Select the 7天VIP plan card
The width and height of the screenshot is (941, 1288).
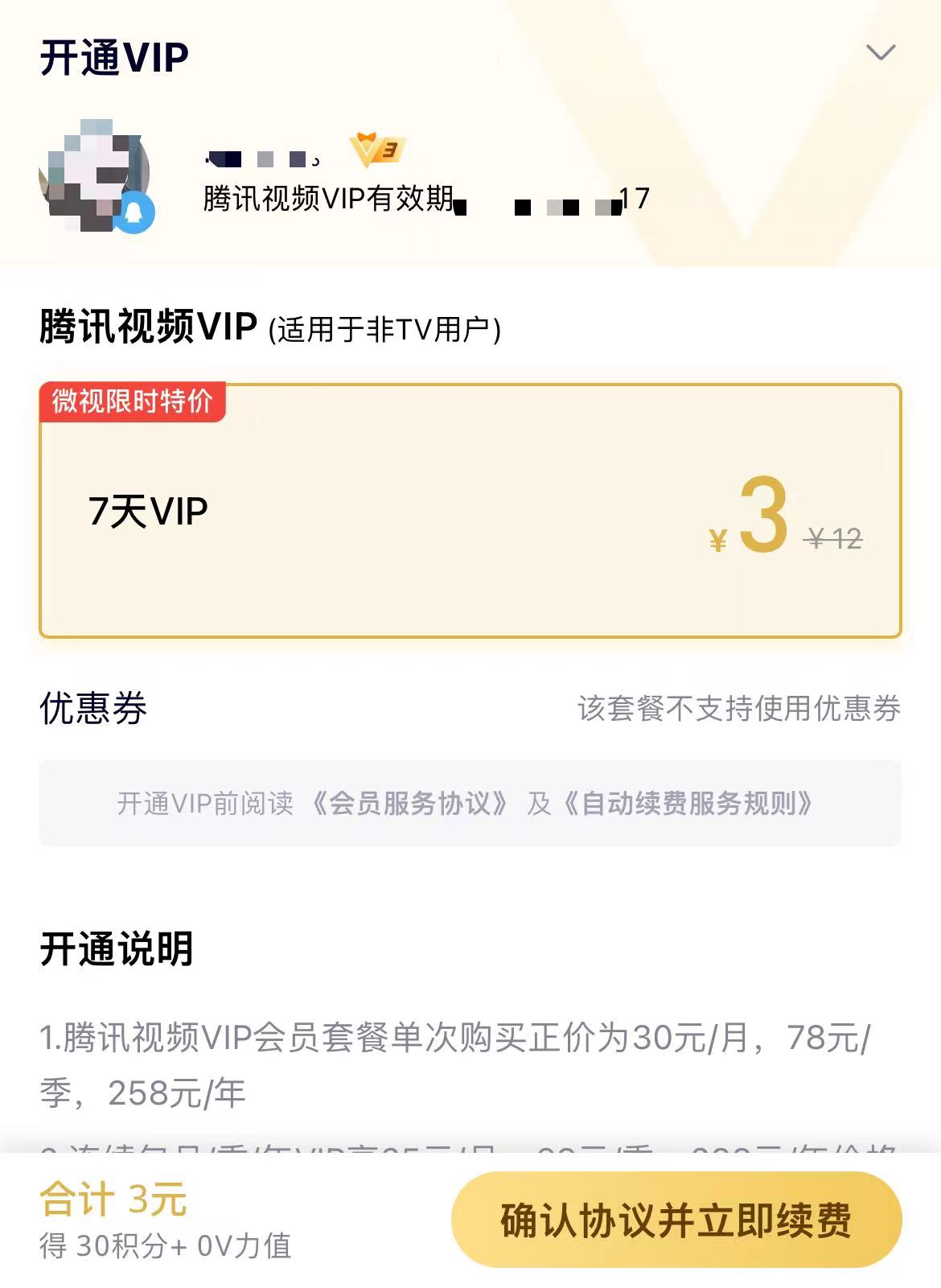click(x=470, y=512)
